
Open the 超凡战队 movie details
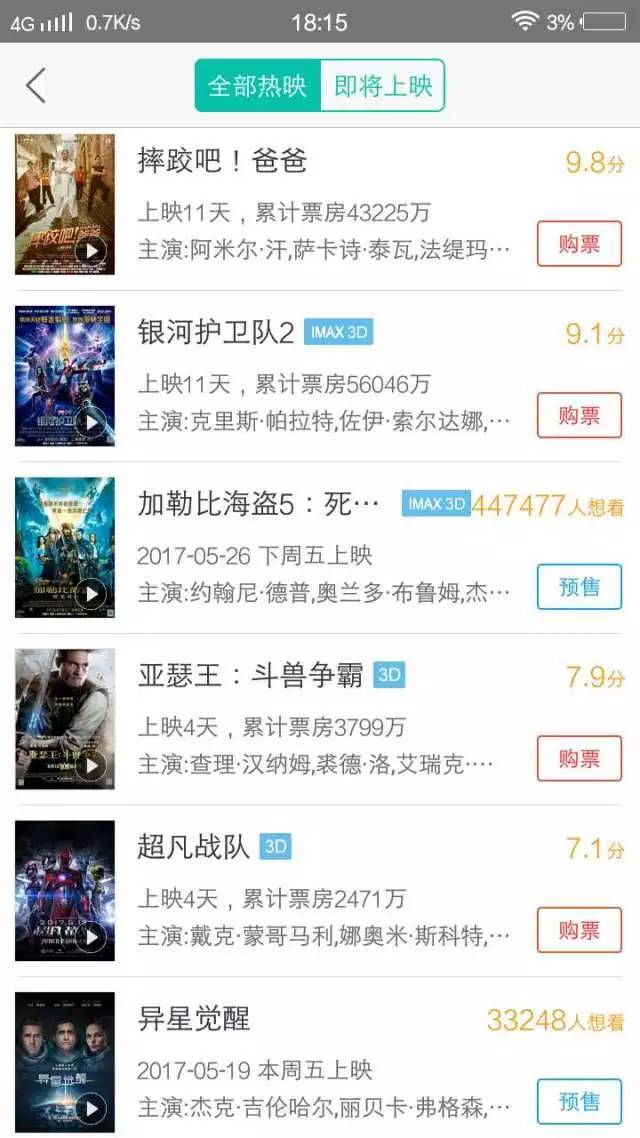(194, 848)
